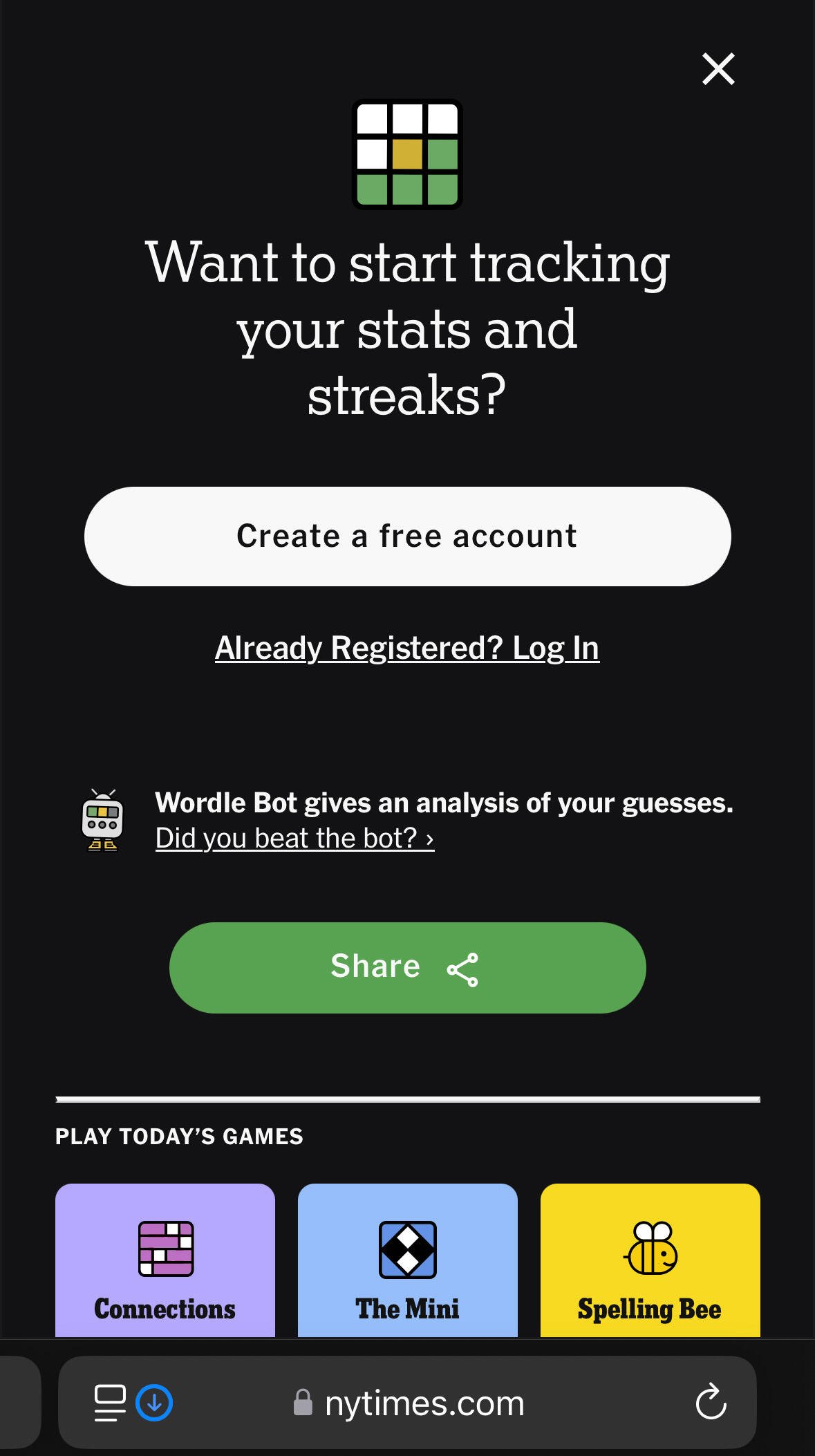Open the browser page menu icon

click(x=110, y=1403)
